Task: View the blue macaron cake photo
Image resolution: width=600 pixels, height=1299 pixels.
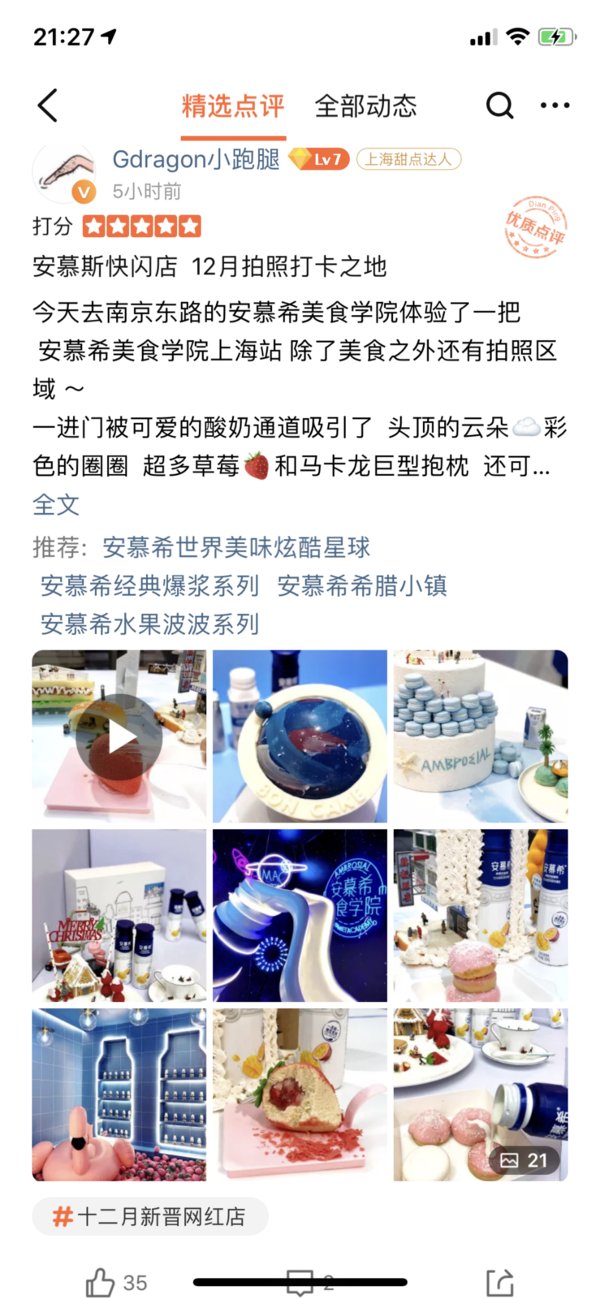Action: click(479, 736)
